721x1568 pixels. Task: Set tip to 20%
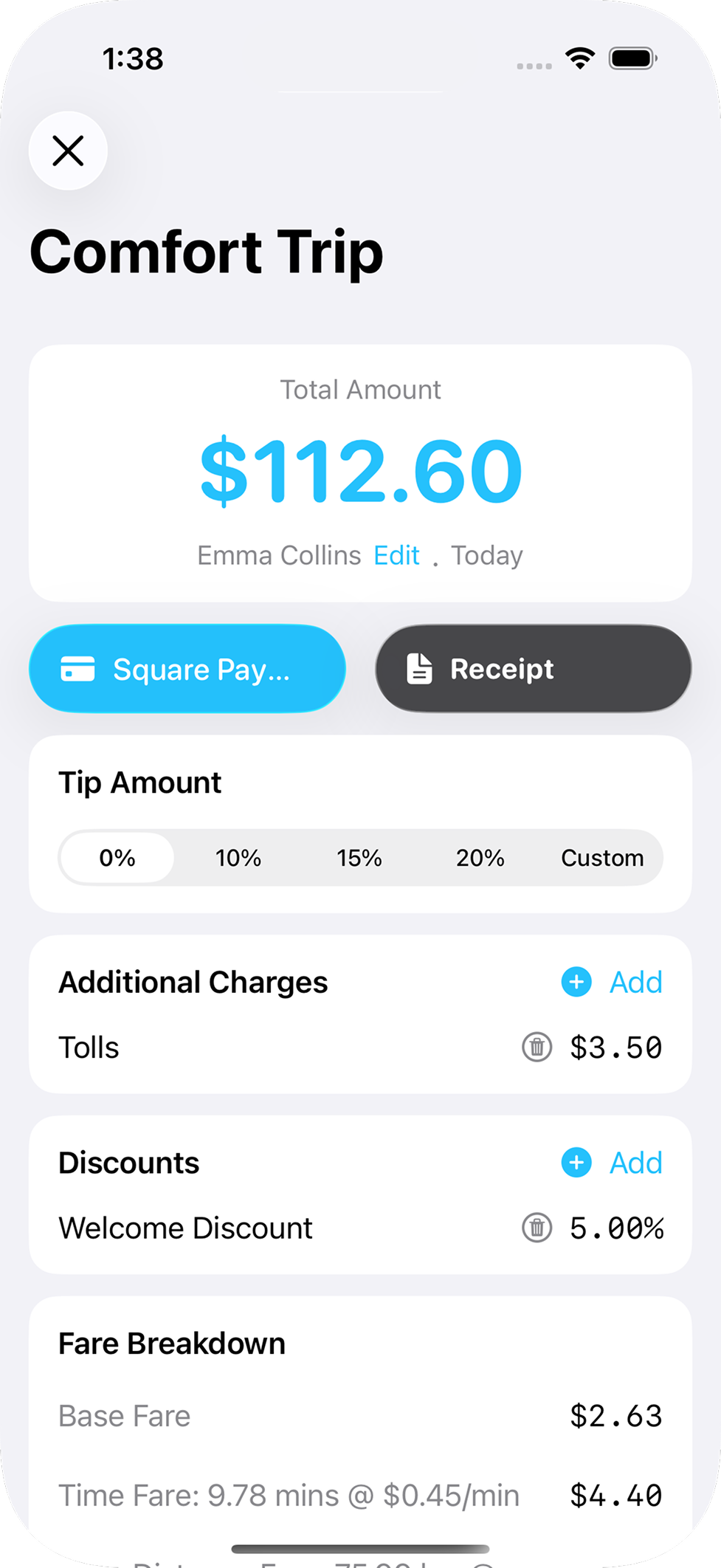coord(480,858)
